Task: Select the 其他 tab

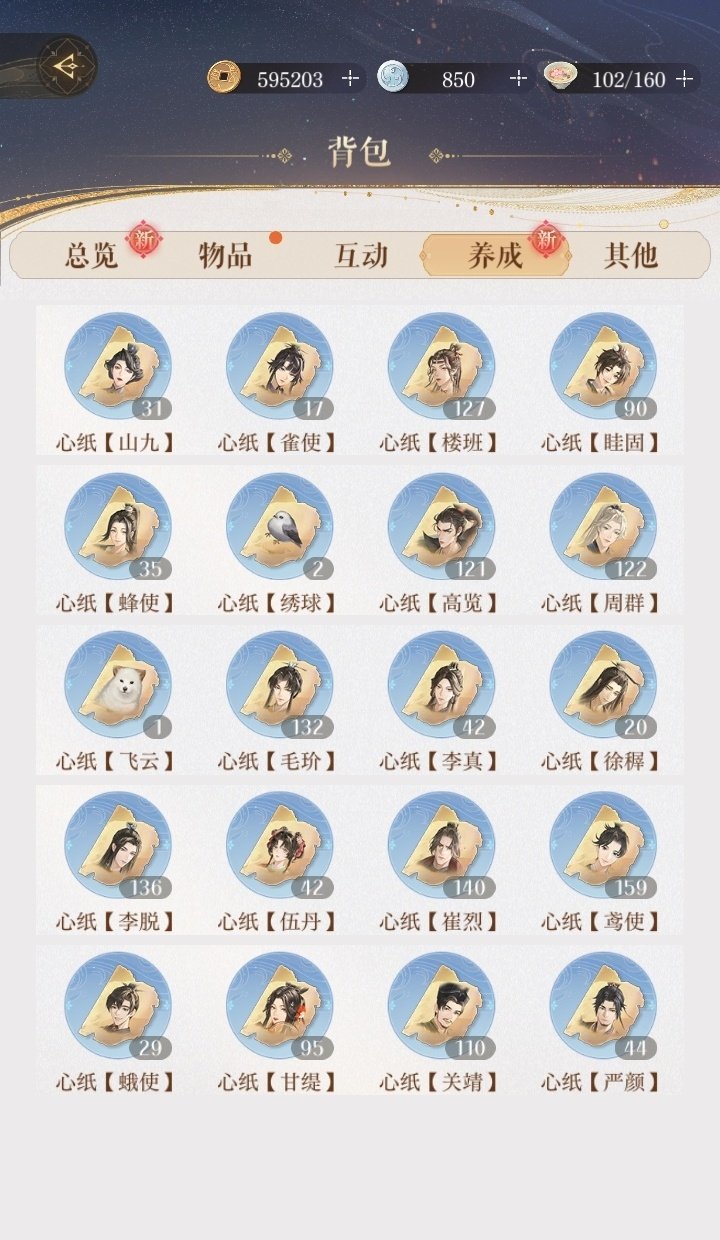Action: tap(630, 255)
